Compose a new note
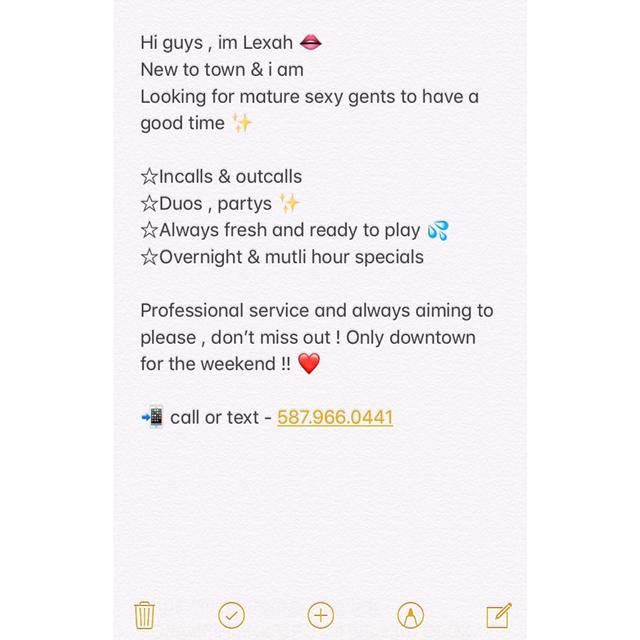Screen dimensions: 640x640 498,614
